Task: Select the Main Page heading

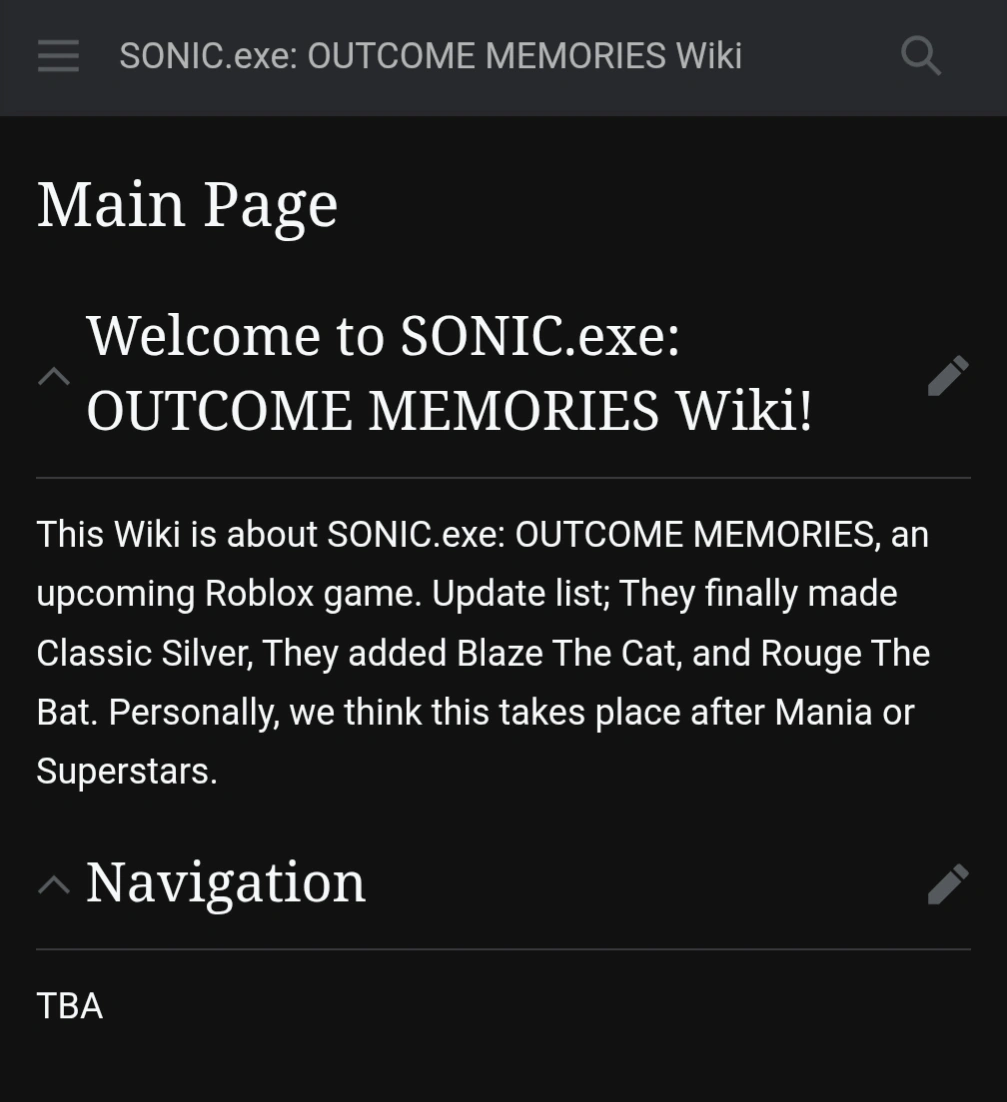Action: [x=187, y=204]
